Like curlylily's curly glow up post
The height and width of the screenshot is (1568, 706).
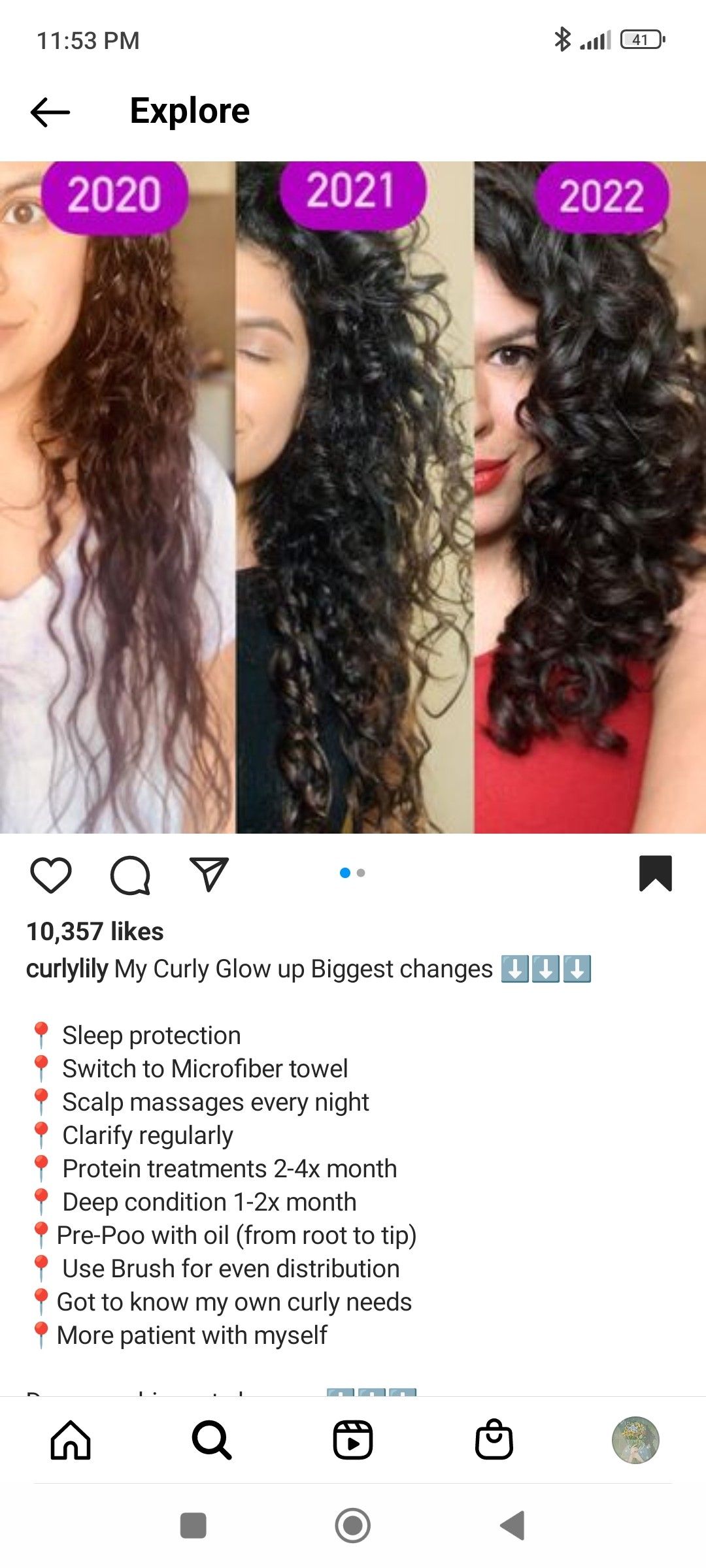click(x=51, y=874)
